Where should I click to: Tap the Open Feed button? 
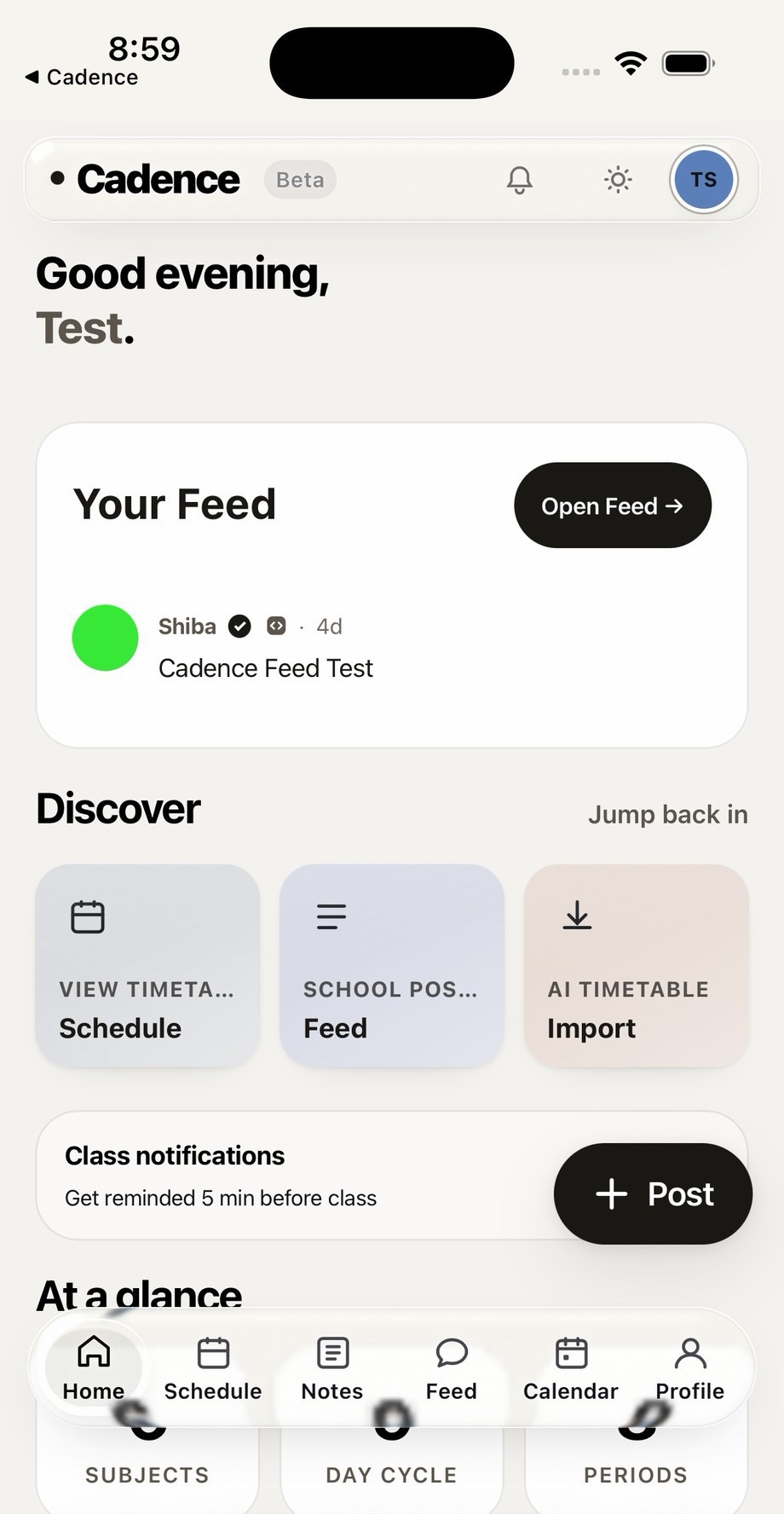click(x=613, y=506)
